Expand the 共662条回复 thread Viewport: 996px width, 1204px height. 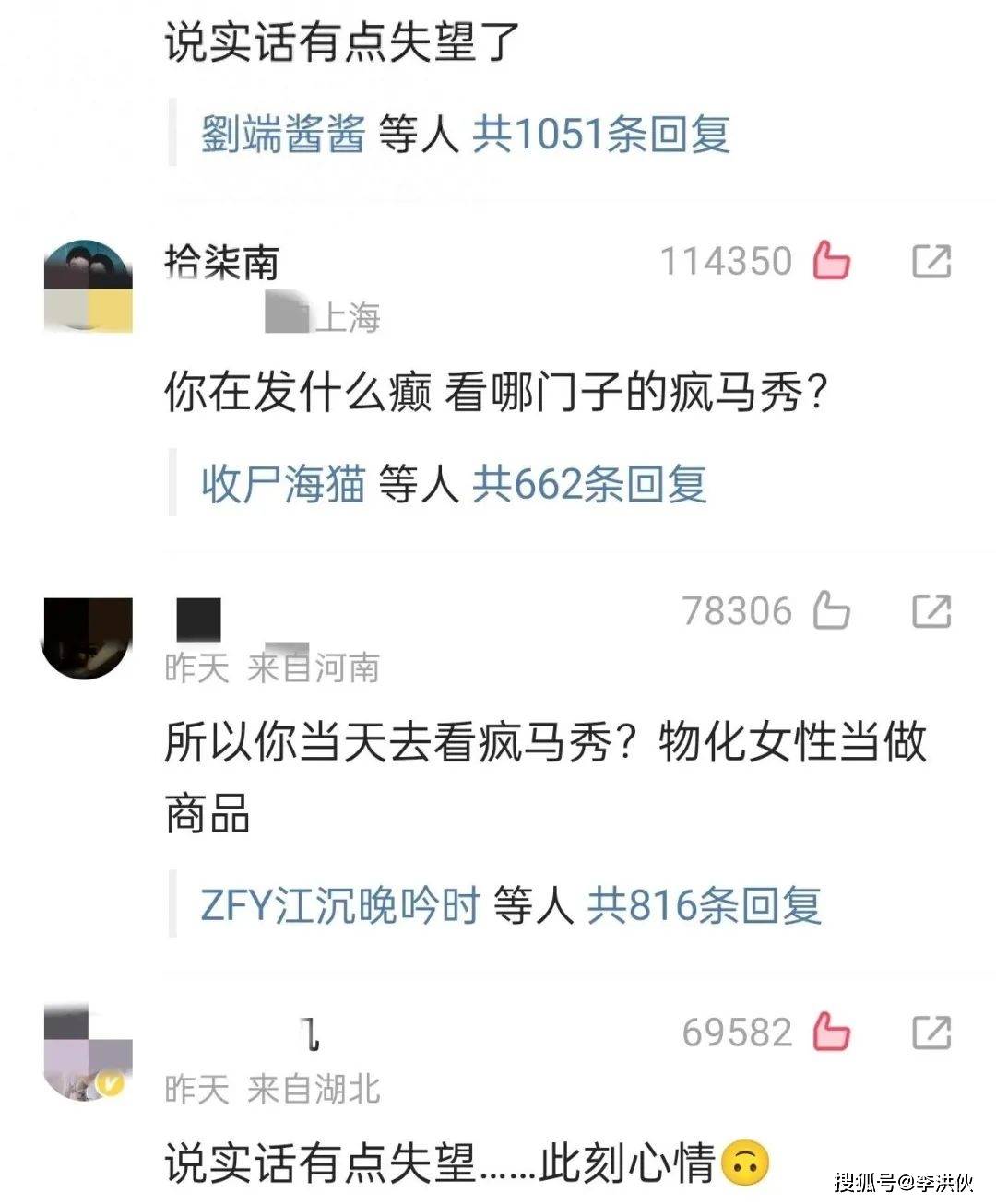tap(589, 484)
